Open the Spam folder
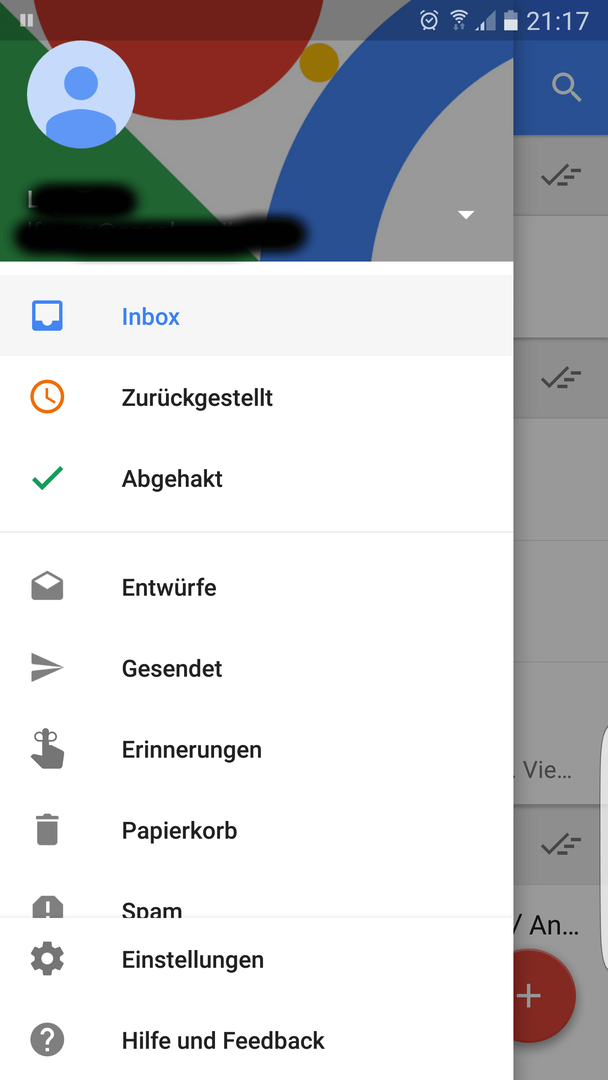This screenshot has width=608, height=1080. (x=152, y=908)
